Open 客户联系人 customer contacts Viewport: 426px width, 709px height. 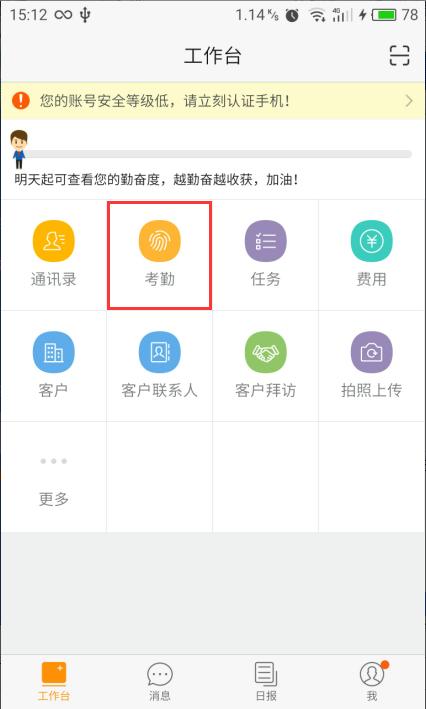160,366
